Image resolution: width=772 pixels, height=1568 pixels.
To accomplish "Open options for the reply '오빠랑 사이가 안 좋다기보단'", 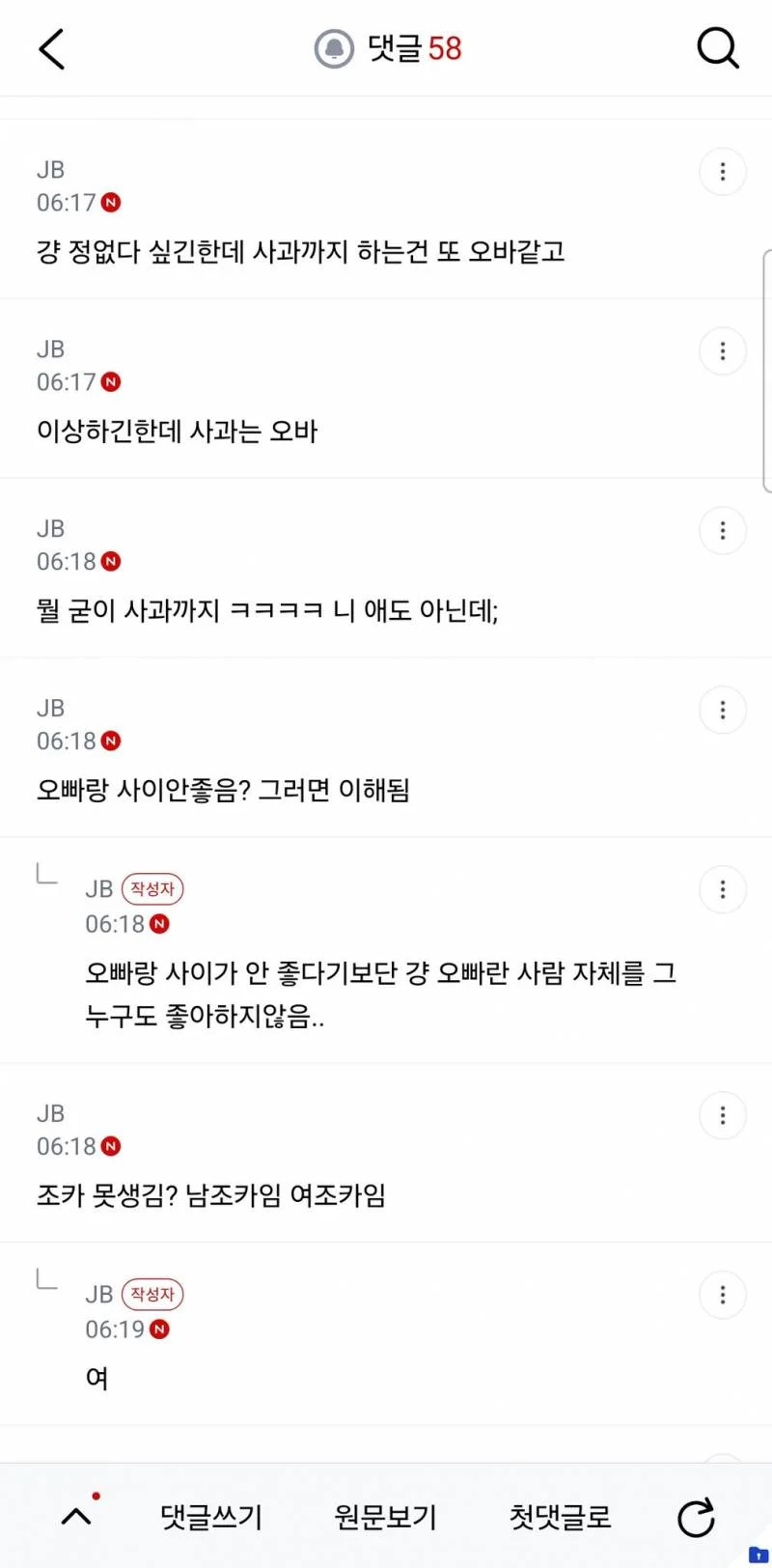I will click(x=723, y=889).
